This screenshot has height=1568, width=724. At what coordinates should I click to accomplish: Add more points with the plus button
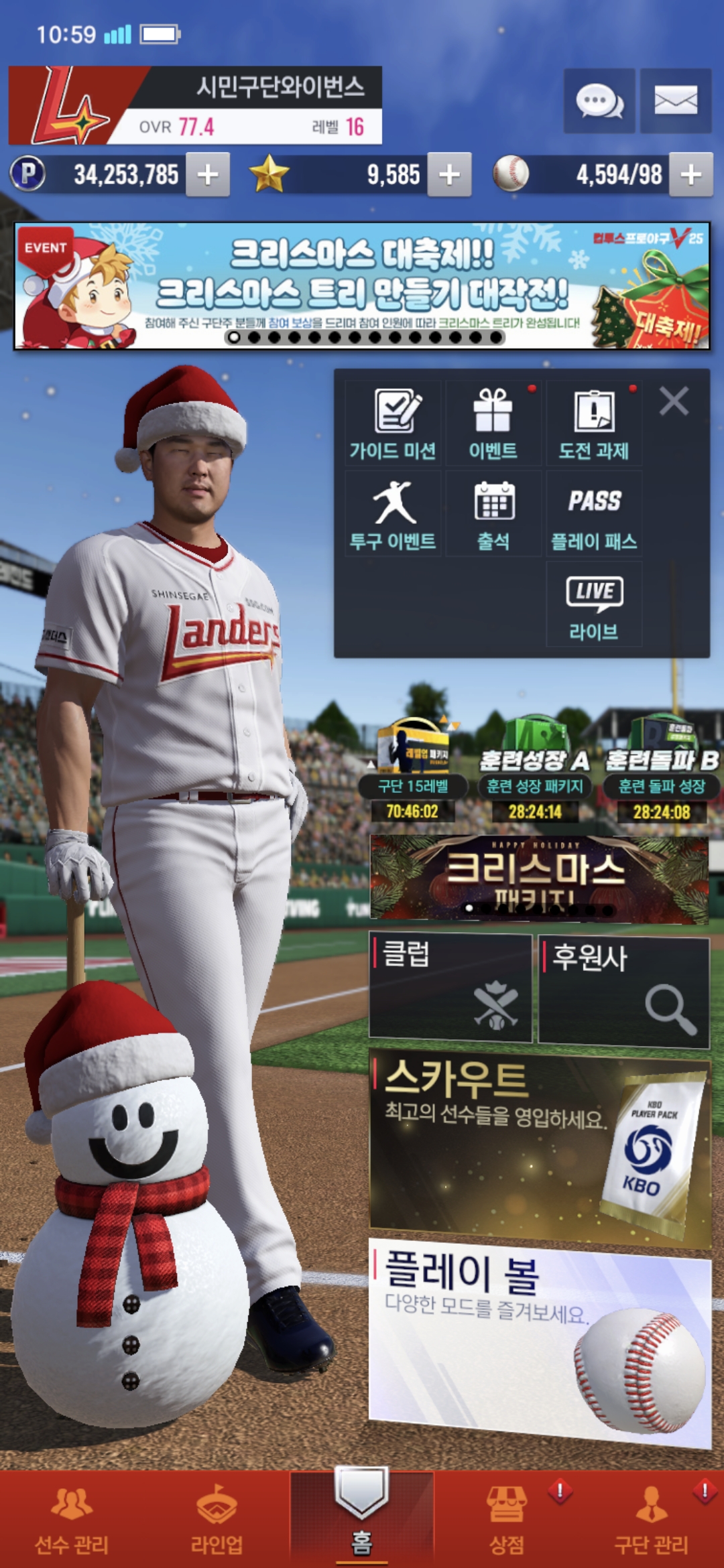coord(208,175)
